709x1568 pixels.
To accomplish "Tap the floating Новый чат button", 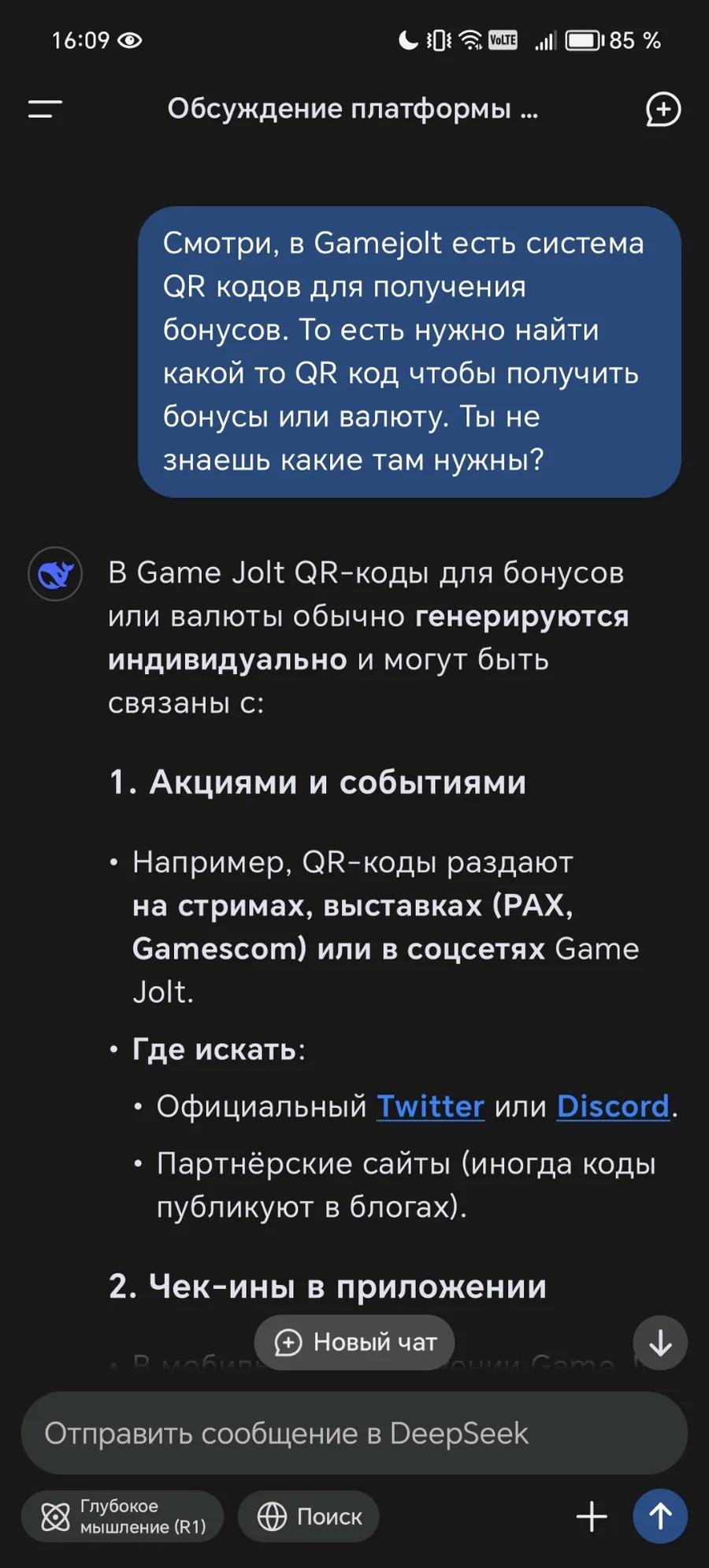I will coord(354,1342).
